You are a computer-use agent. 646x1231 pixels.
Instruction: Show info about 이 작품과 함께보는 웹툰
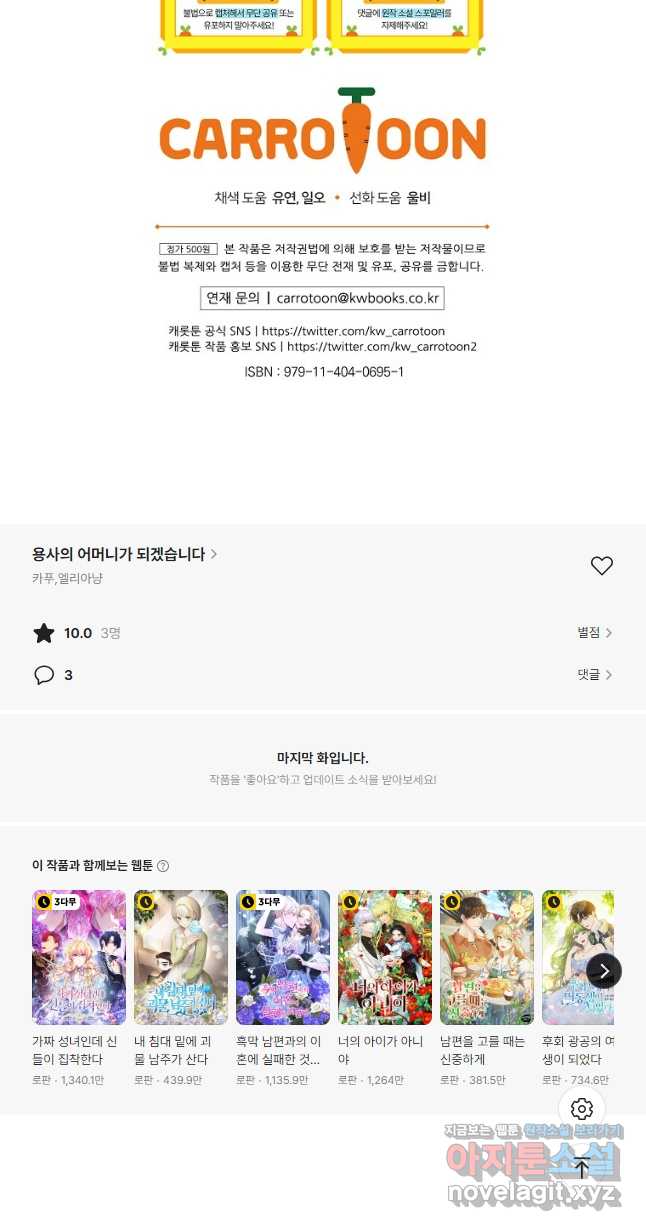pos(163,866)
